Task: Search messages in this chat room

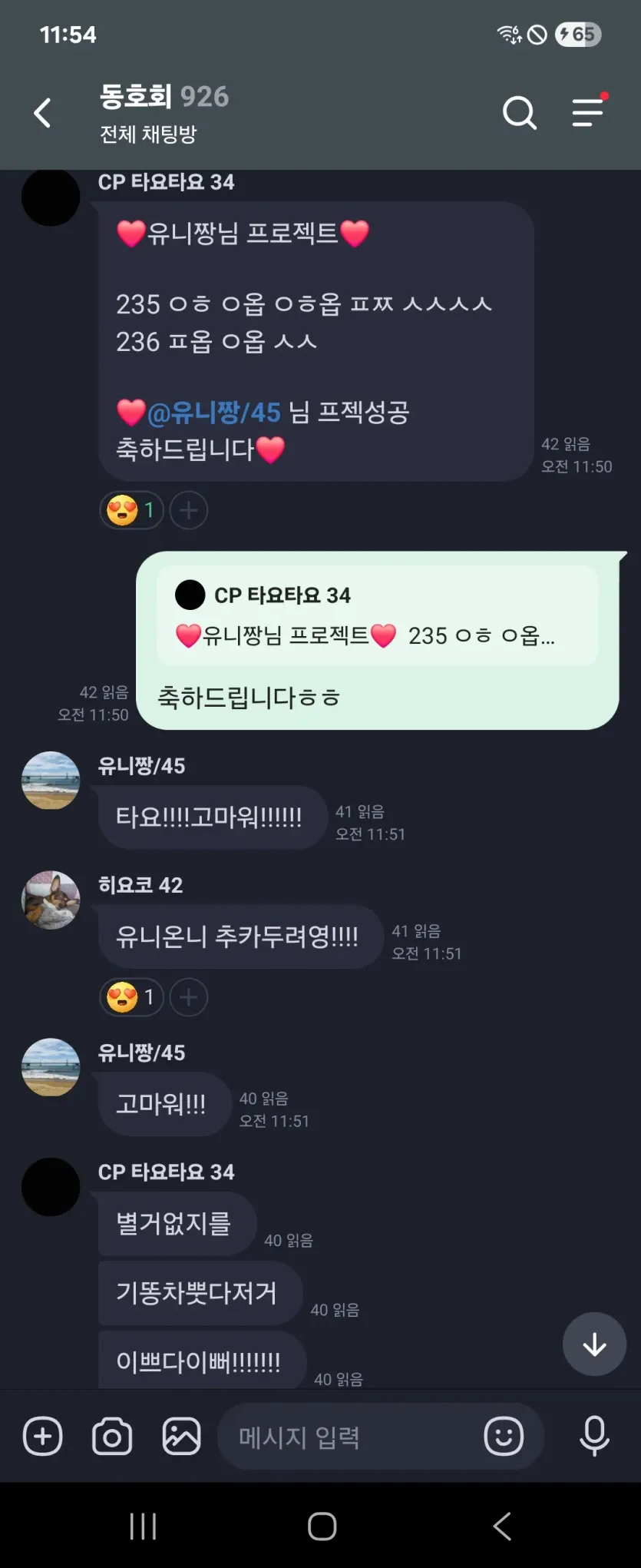Action: (520, 113)
